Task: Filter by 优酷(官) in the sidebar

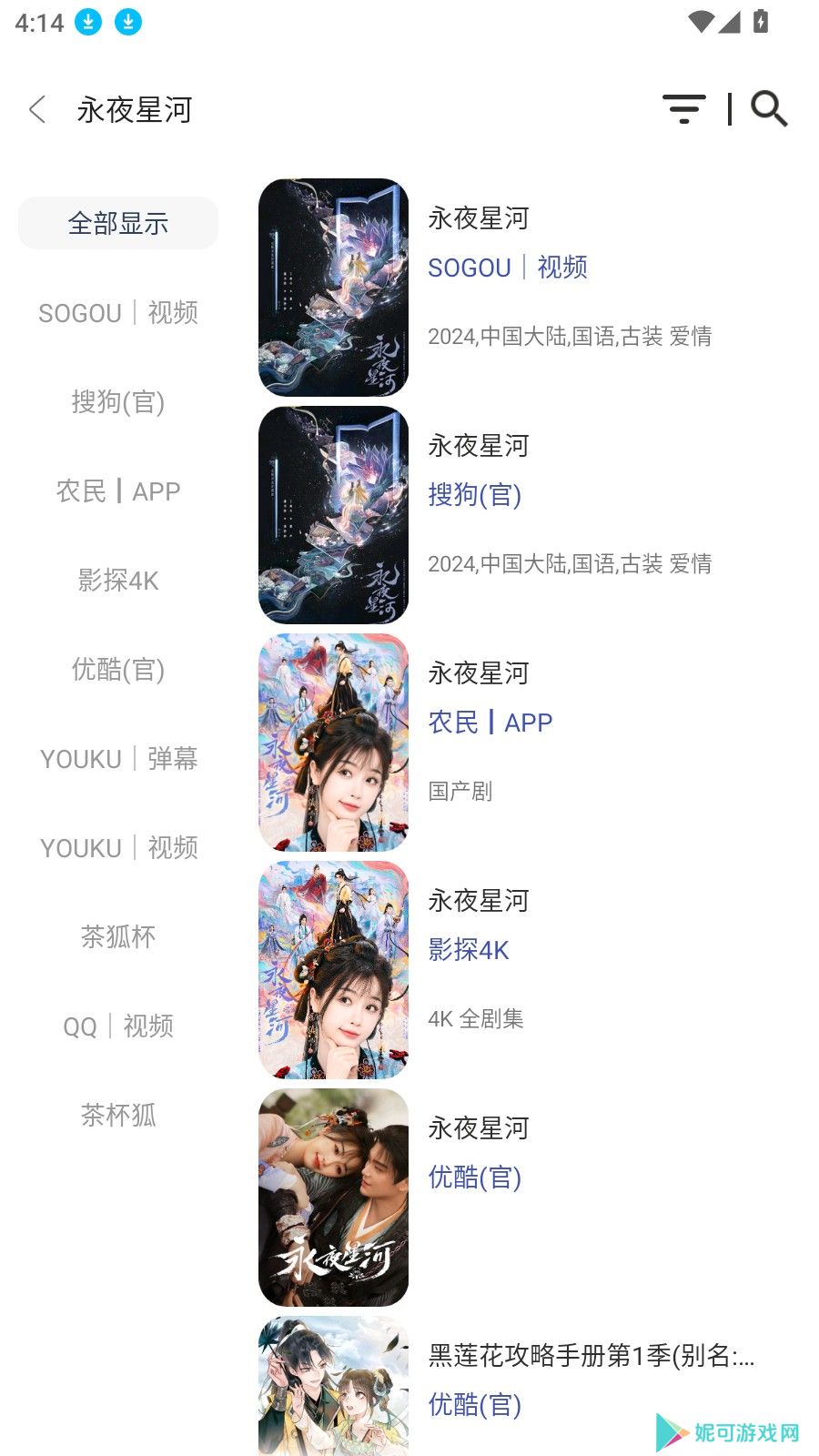Action: pos(118,670)
